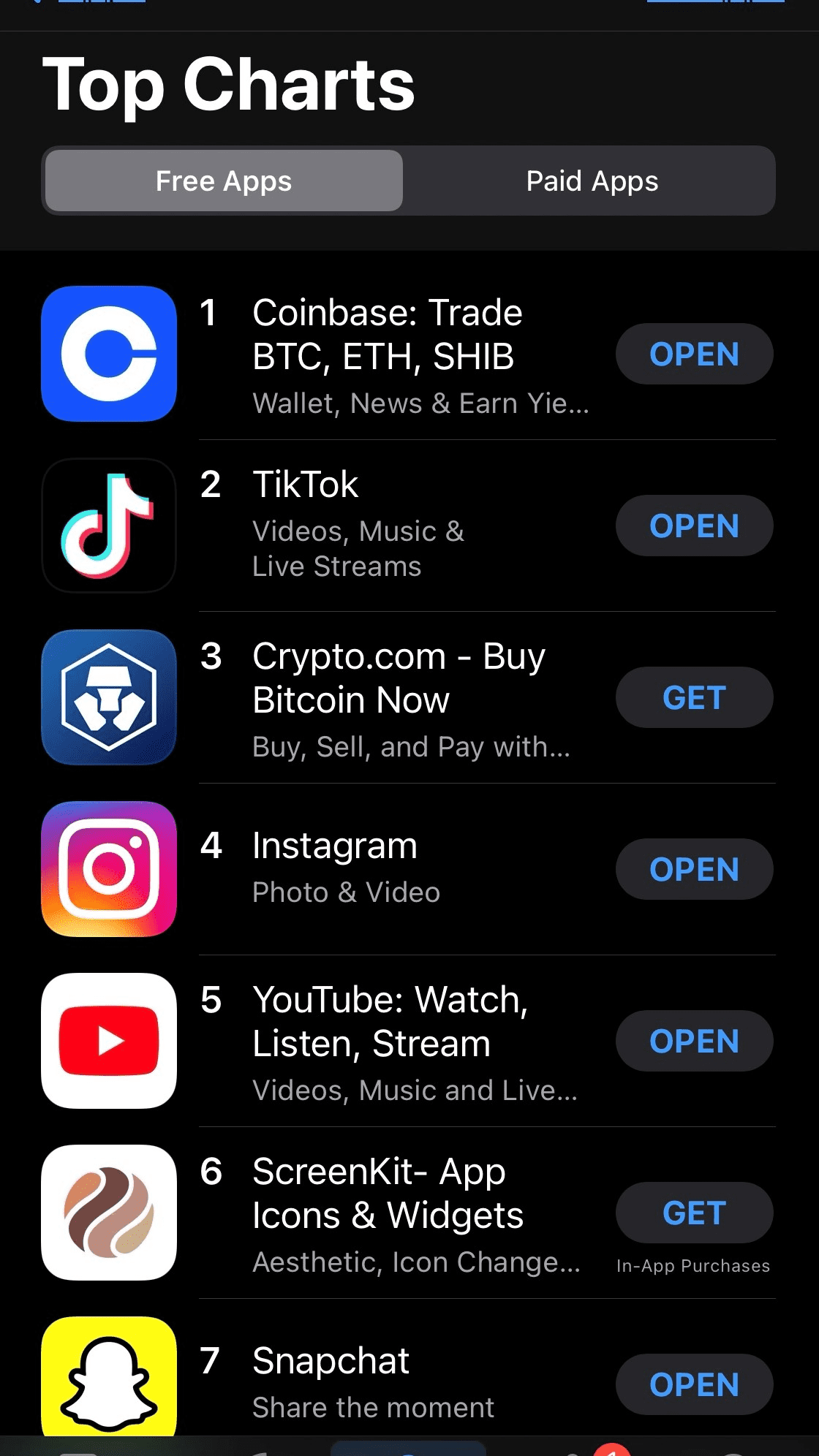The image size is (819, 1456).
Task: Hit OPEN beside YouTube
Action: pos(694,1042)
